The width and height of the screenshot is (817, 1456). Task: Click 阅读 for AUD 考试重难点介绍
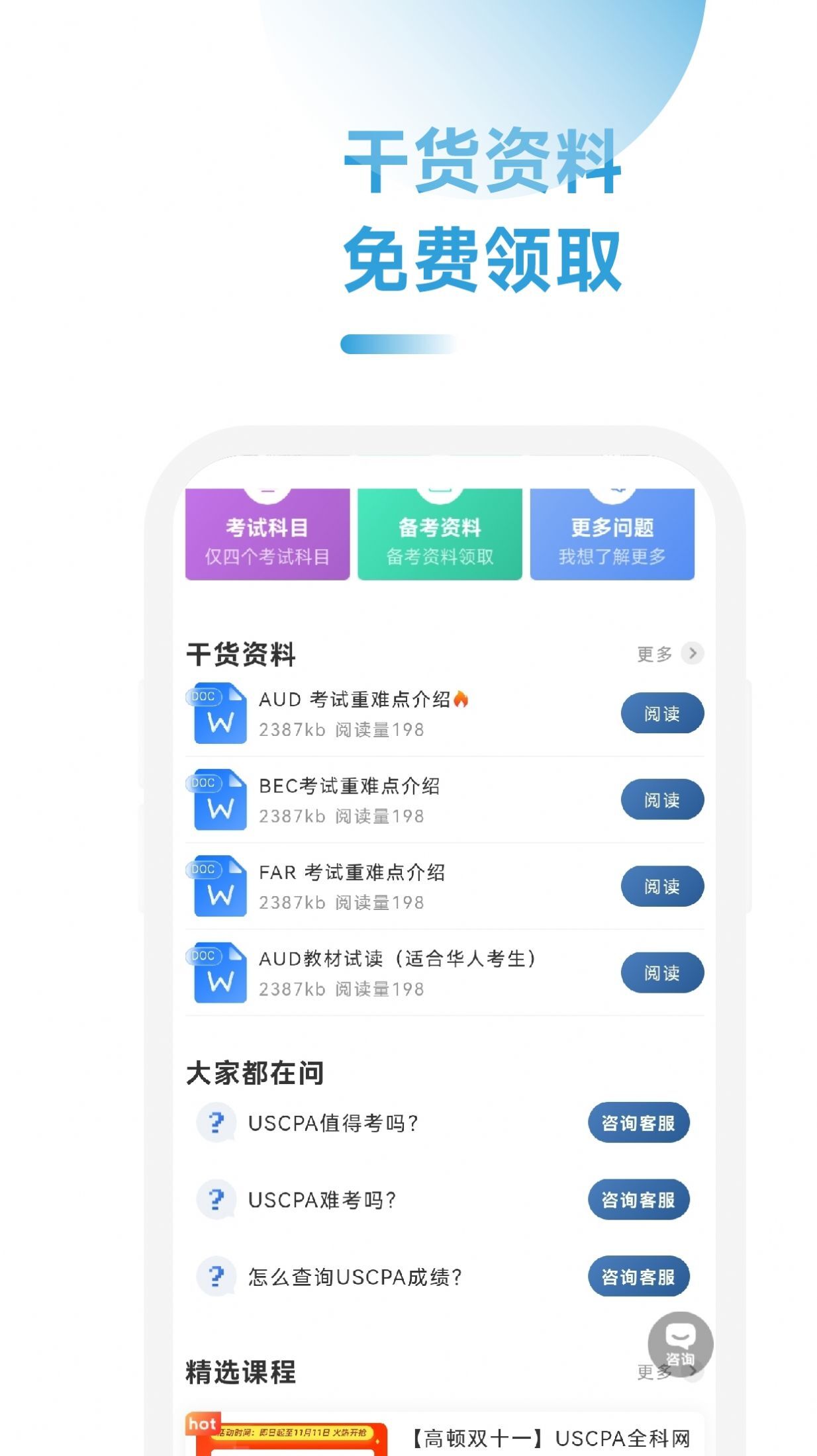coord(663,713)
